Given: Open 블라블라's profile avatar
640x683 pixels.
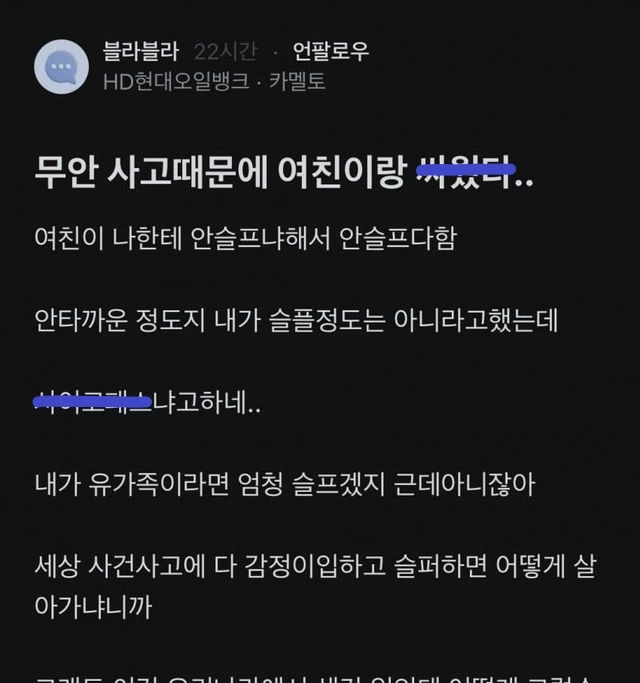Looking at the screenshot, I should (x=61, y=67).
